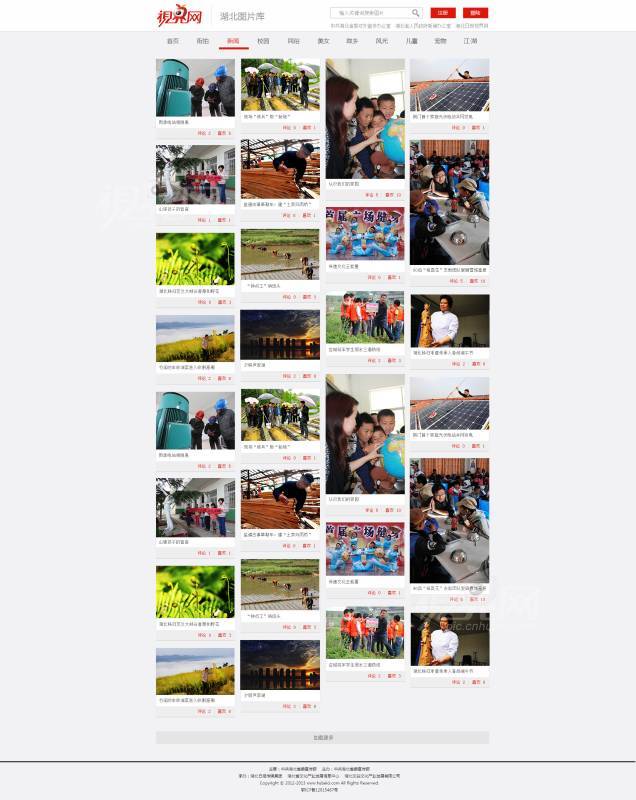Screen dimensions: 636x800
Task: Switch to the 美女 tab
Action: click(x=323, y=41)
